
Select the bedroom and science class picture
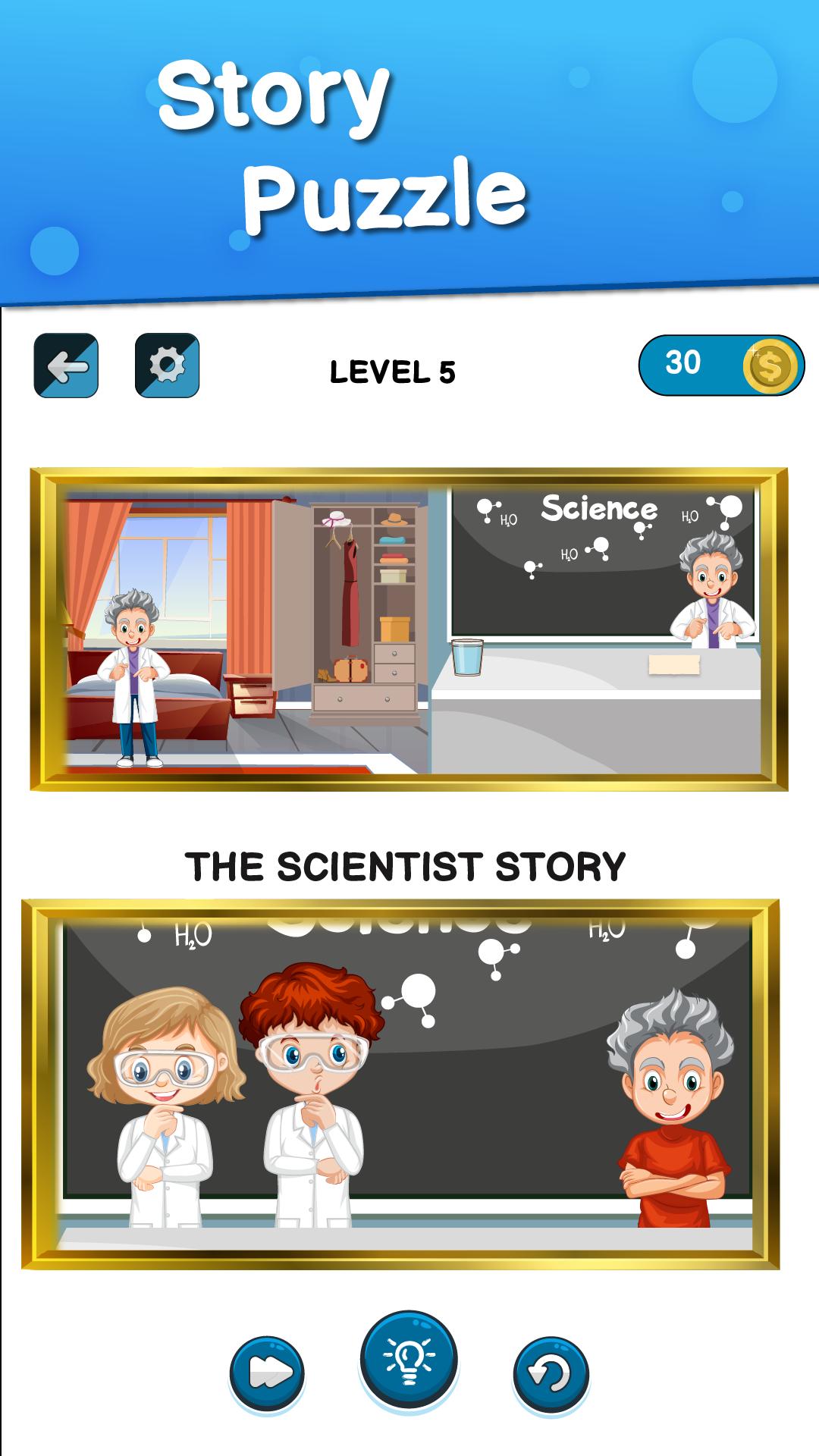pos(409,629)
